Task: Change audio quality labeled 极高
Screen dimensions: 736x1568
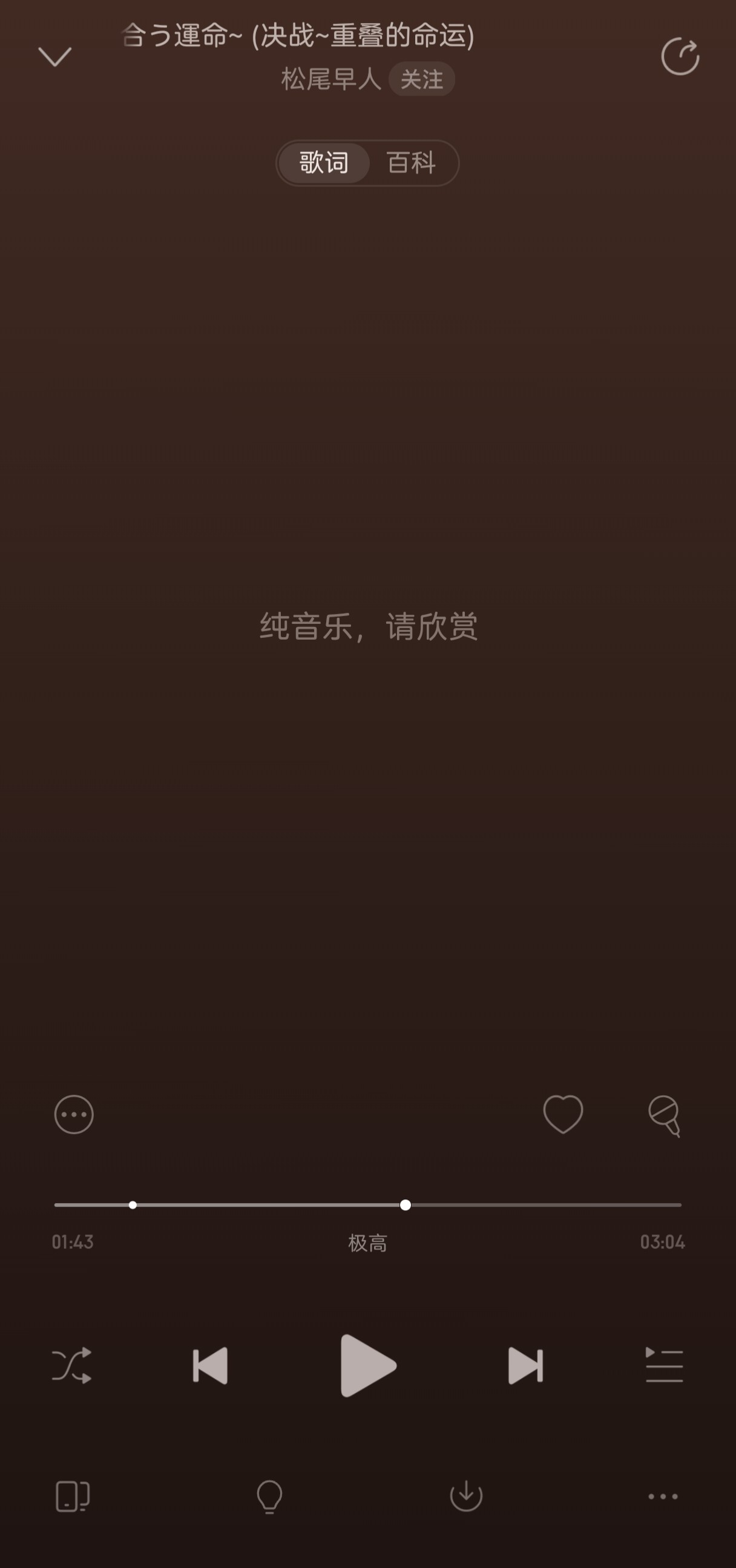Action: pos(367,1243)
